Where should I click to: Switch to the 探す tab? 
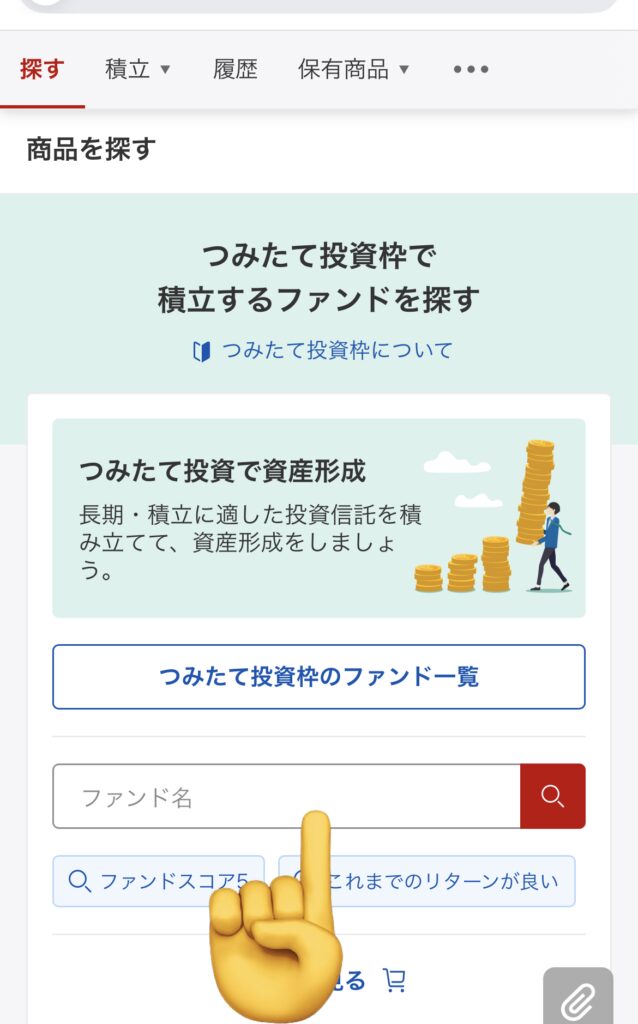(42, 69)
